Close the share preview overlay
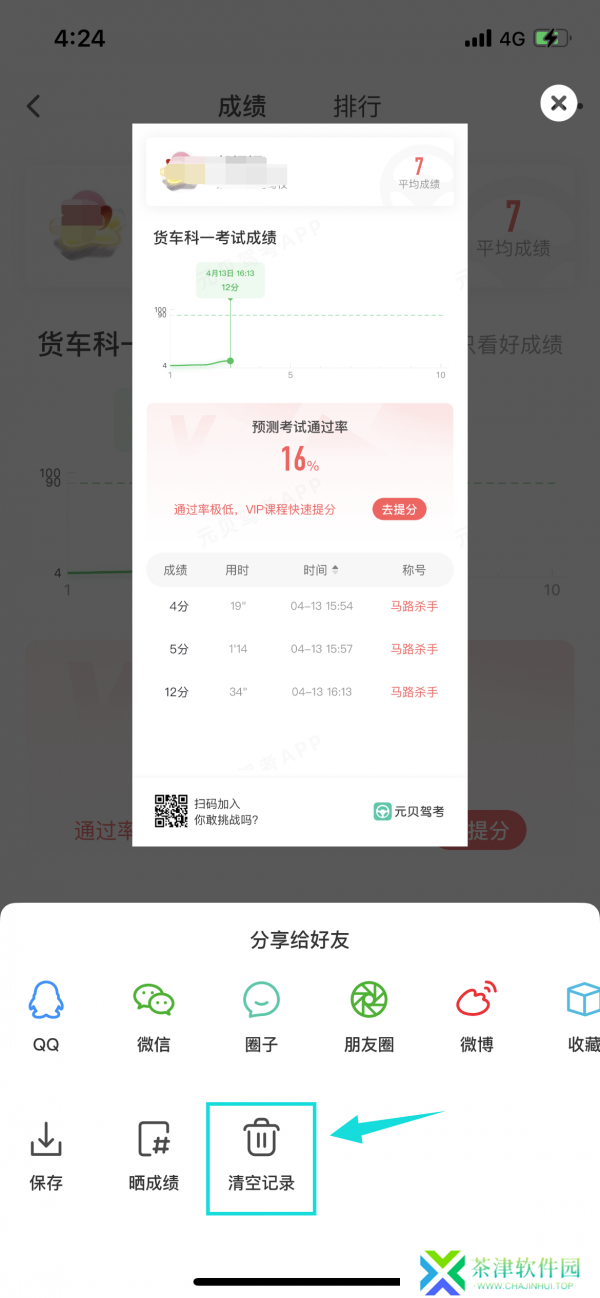Viewport: 600px width, 1298px height. [559, 103]
